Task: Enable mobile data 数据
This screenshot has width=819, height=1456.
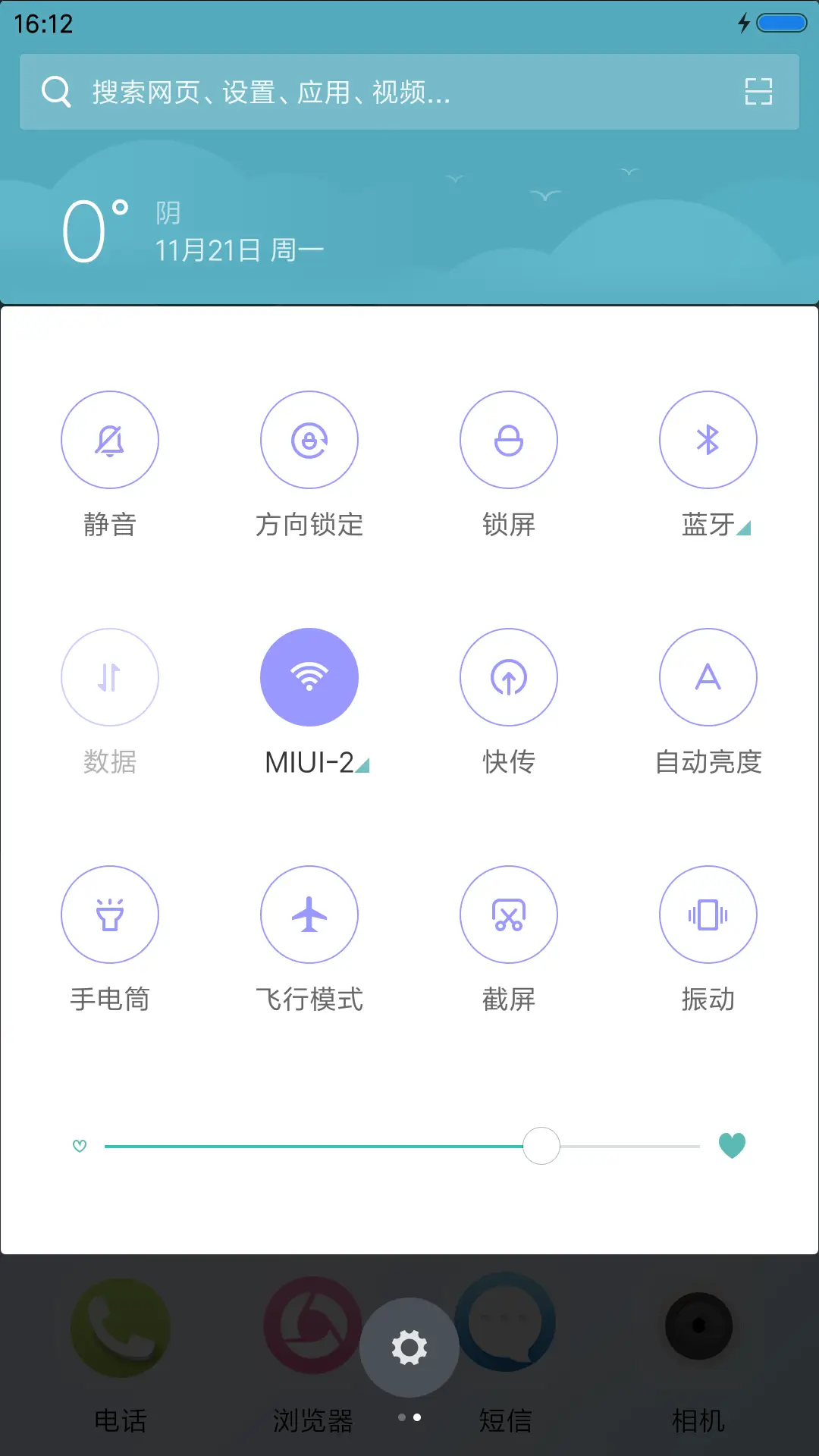Action: (110, 677)
